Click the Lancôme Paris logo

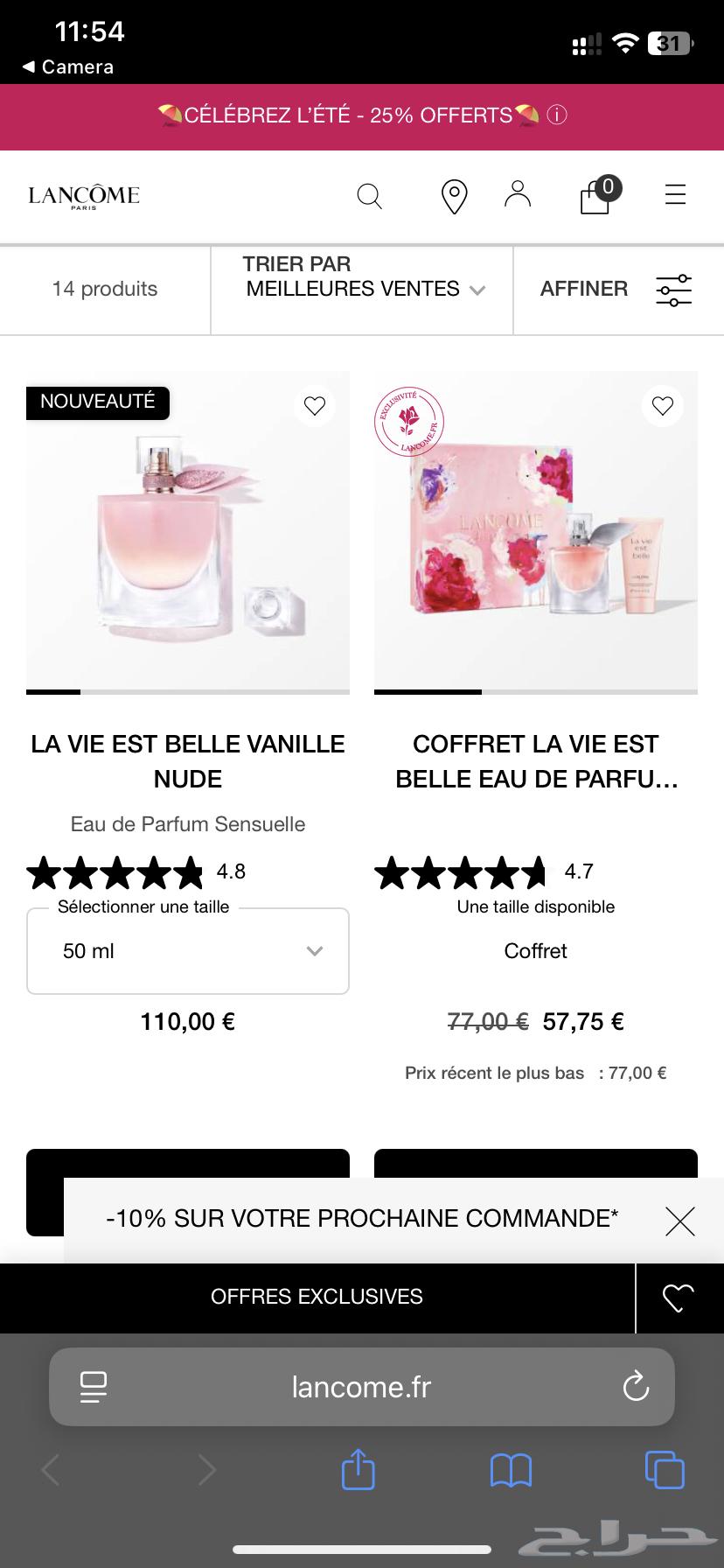point(84,195)
